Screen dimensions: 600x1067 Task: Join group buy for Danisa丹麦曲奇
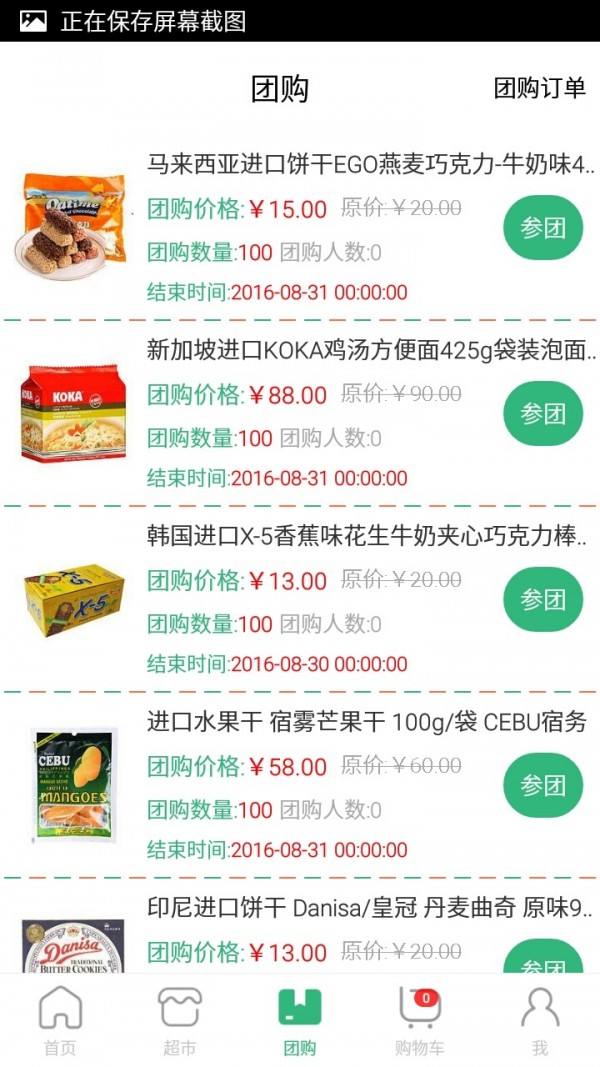tap(543, 960)
